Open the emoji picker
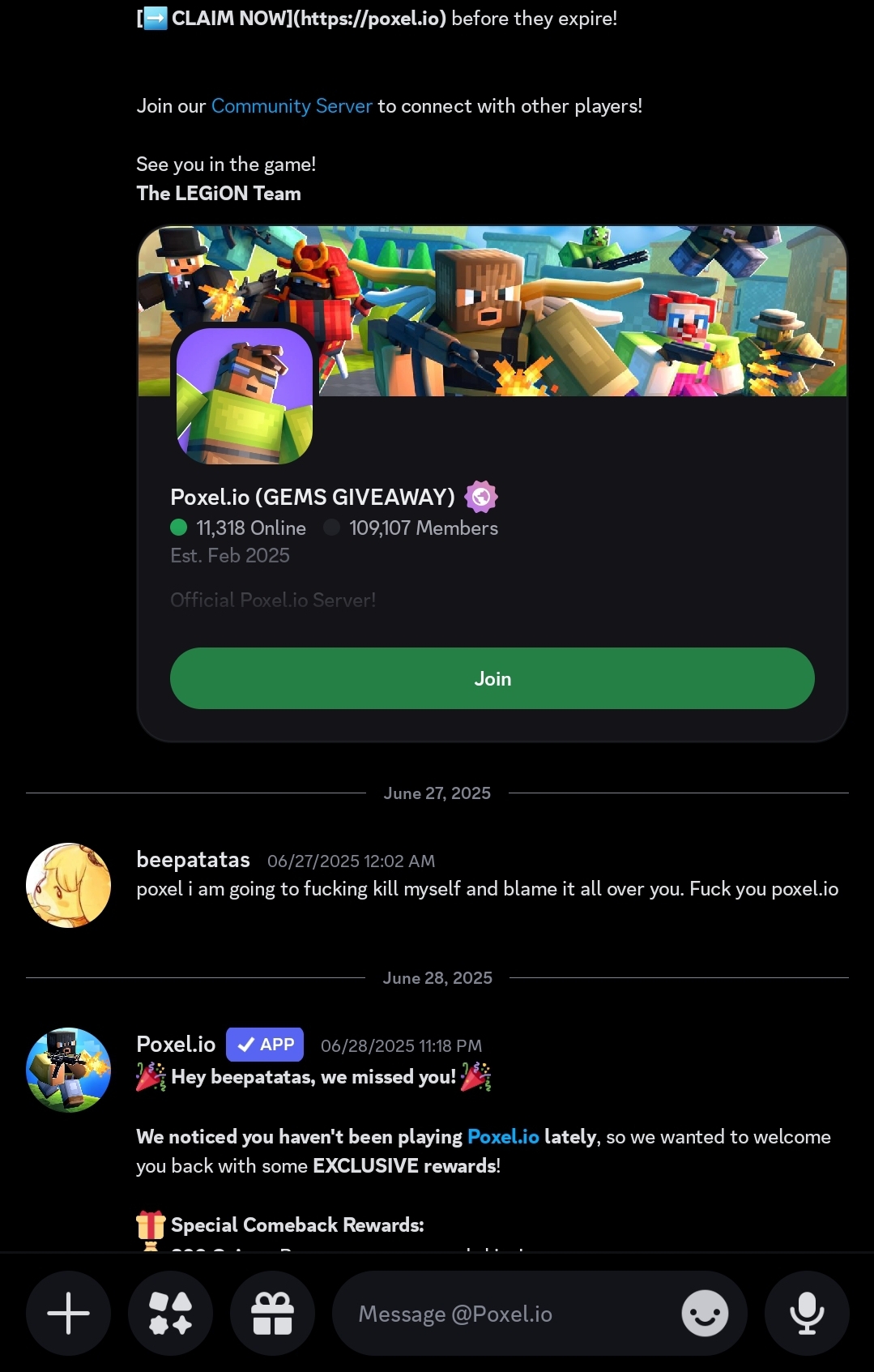874x1372 pixels. click(704, 1313)
